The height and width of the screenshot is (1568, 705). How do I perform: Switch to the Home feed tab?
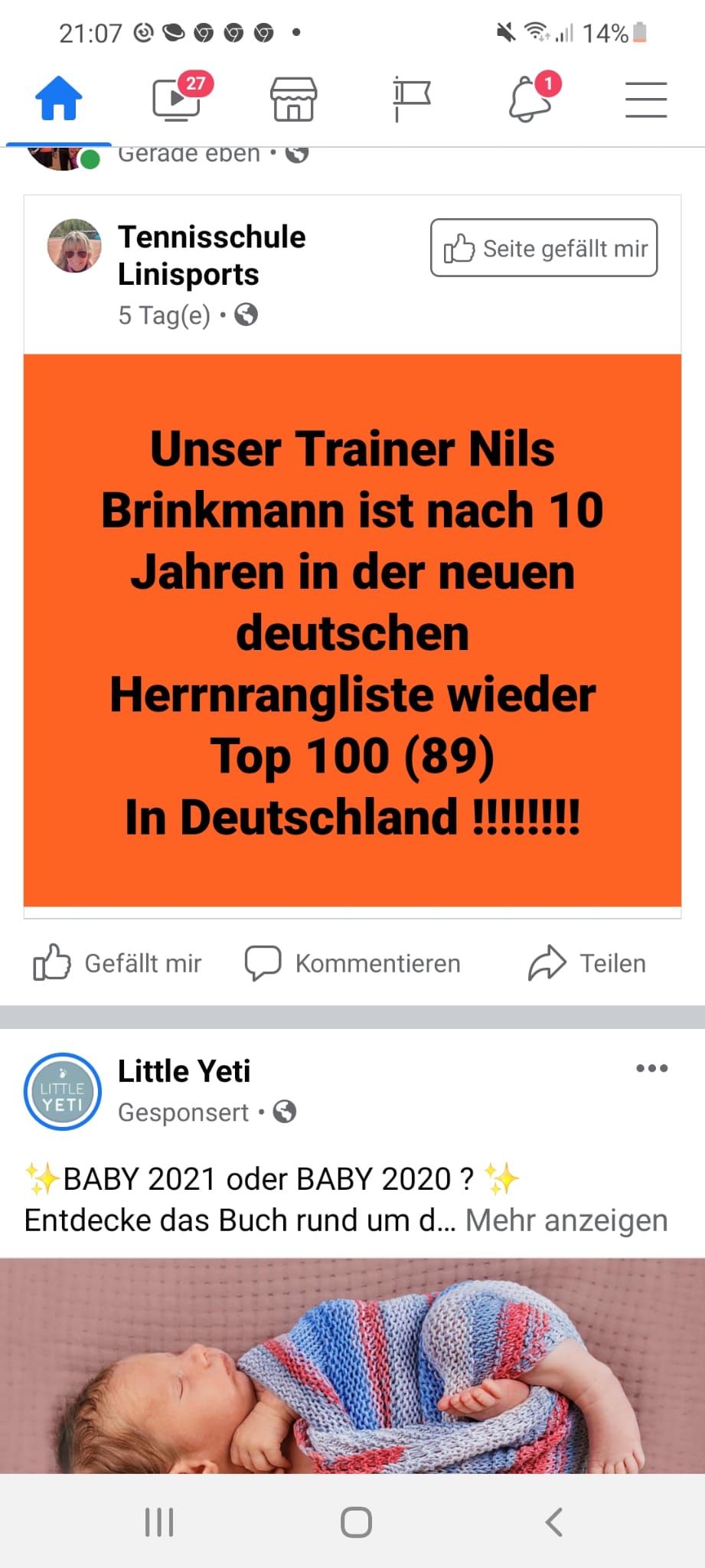59,100
